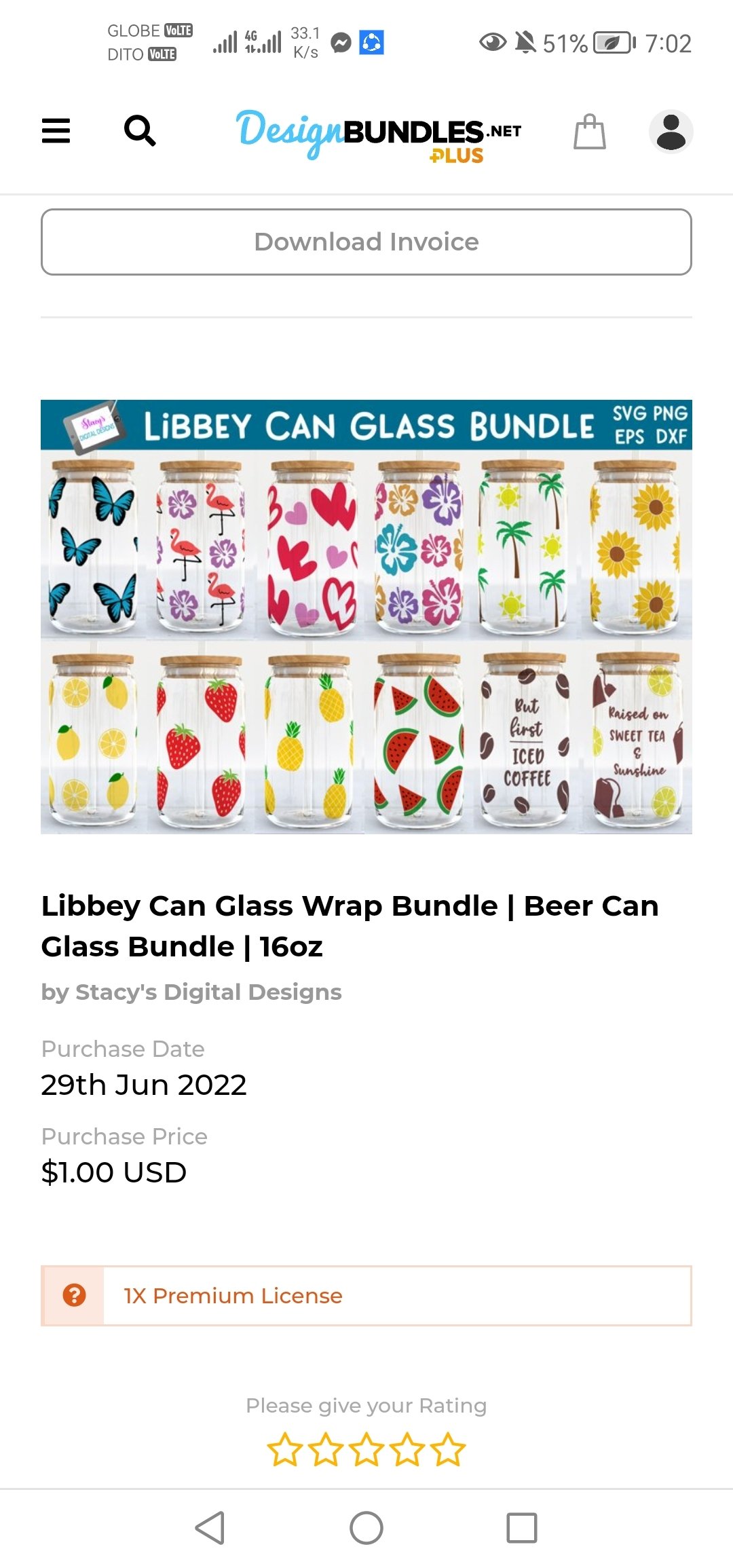Go back using system back button
Image resolution: width=733 pixels, height=1568 pixels.
pyautogui.click(x=210, y=1528)
